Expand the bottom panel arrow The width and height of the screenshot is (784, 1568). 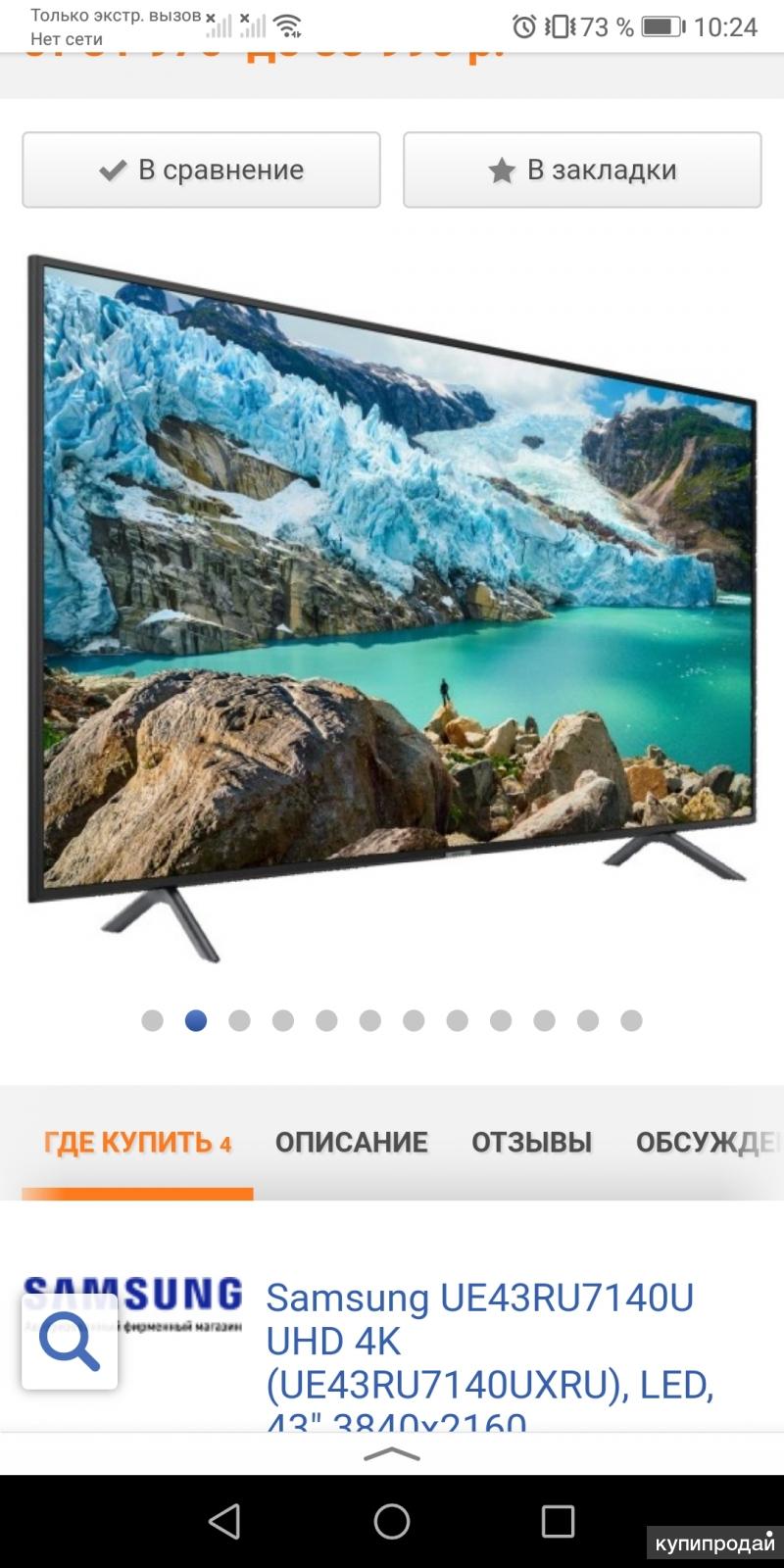tap(392, 1453)
